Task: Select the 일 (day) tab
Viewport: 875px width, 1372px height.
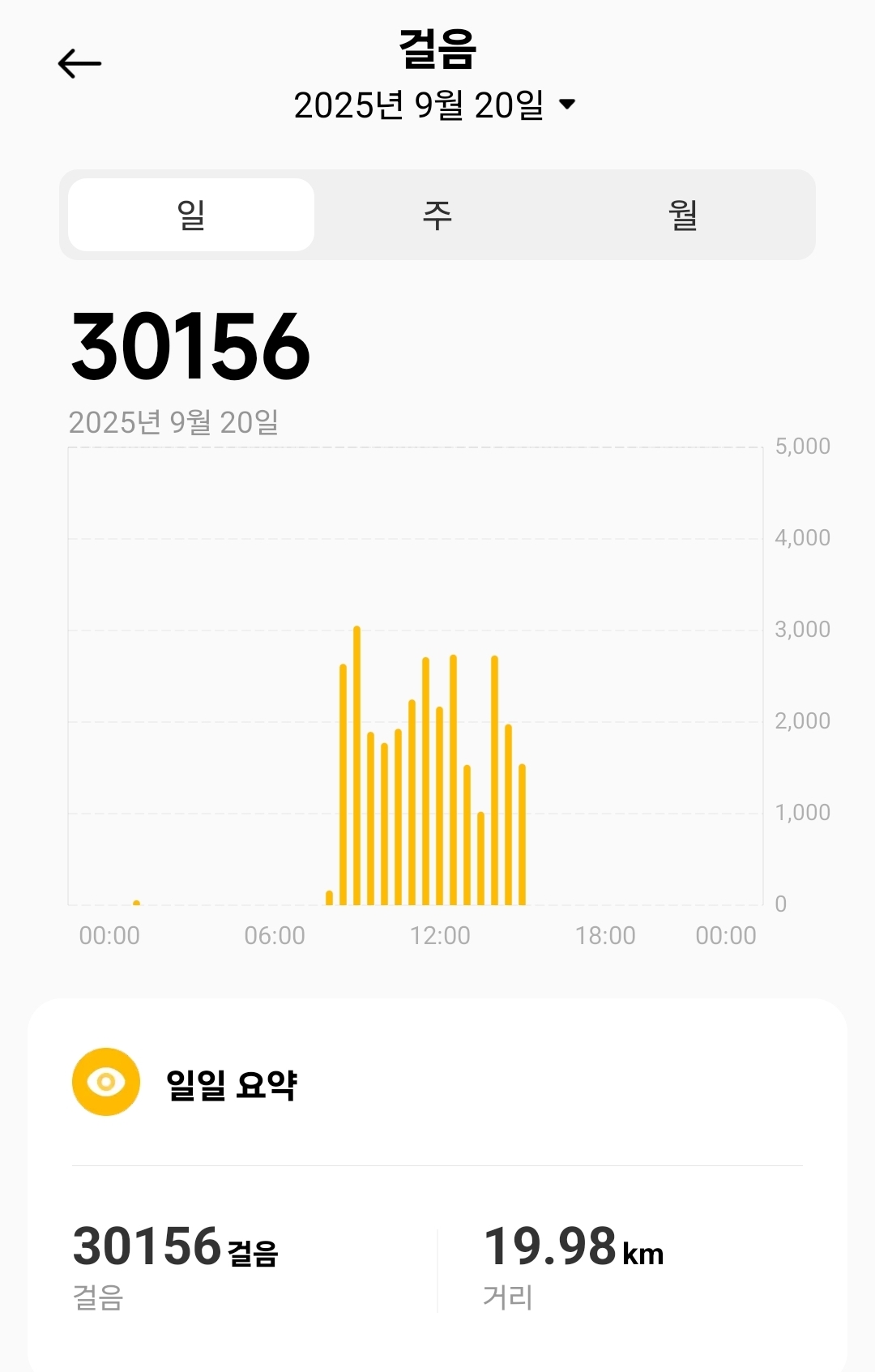Action: coord(191,215)
